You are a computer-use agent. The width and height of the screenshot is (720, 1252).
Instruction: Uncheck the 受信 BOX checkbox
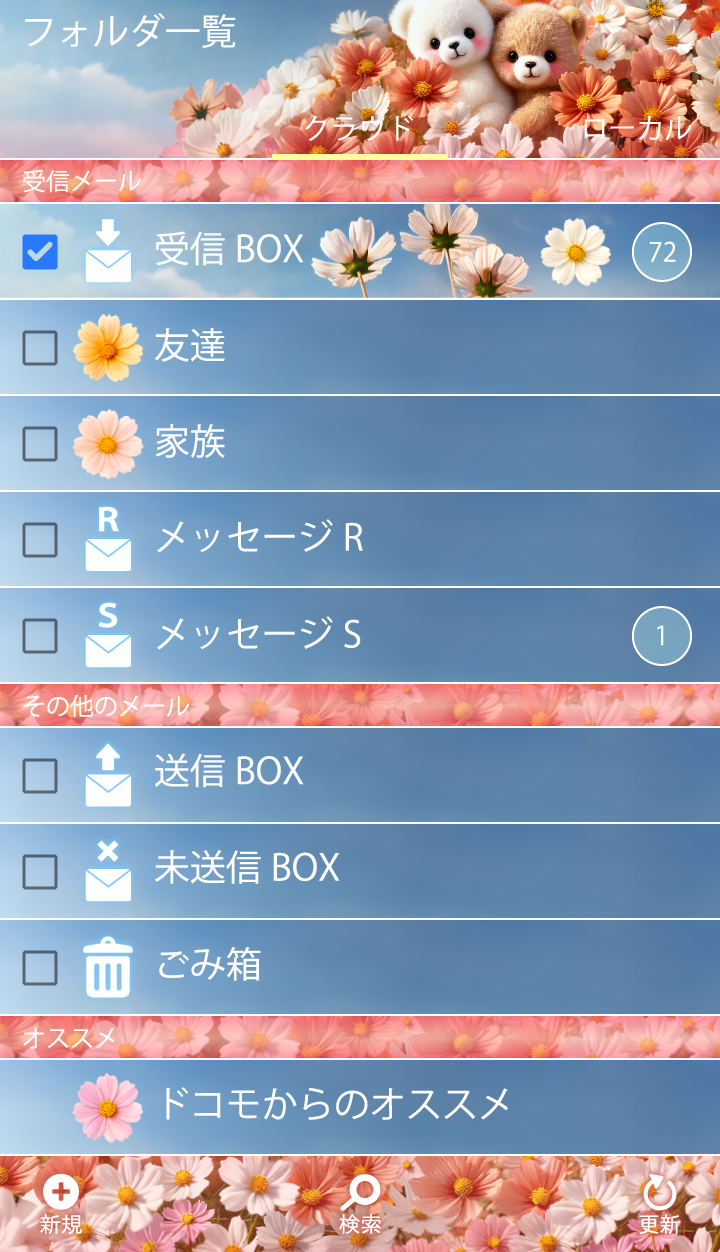pyautogui.click(x=40, y=251)
